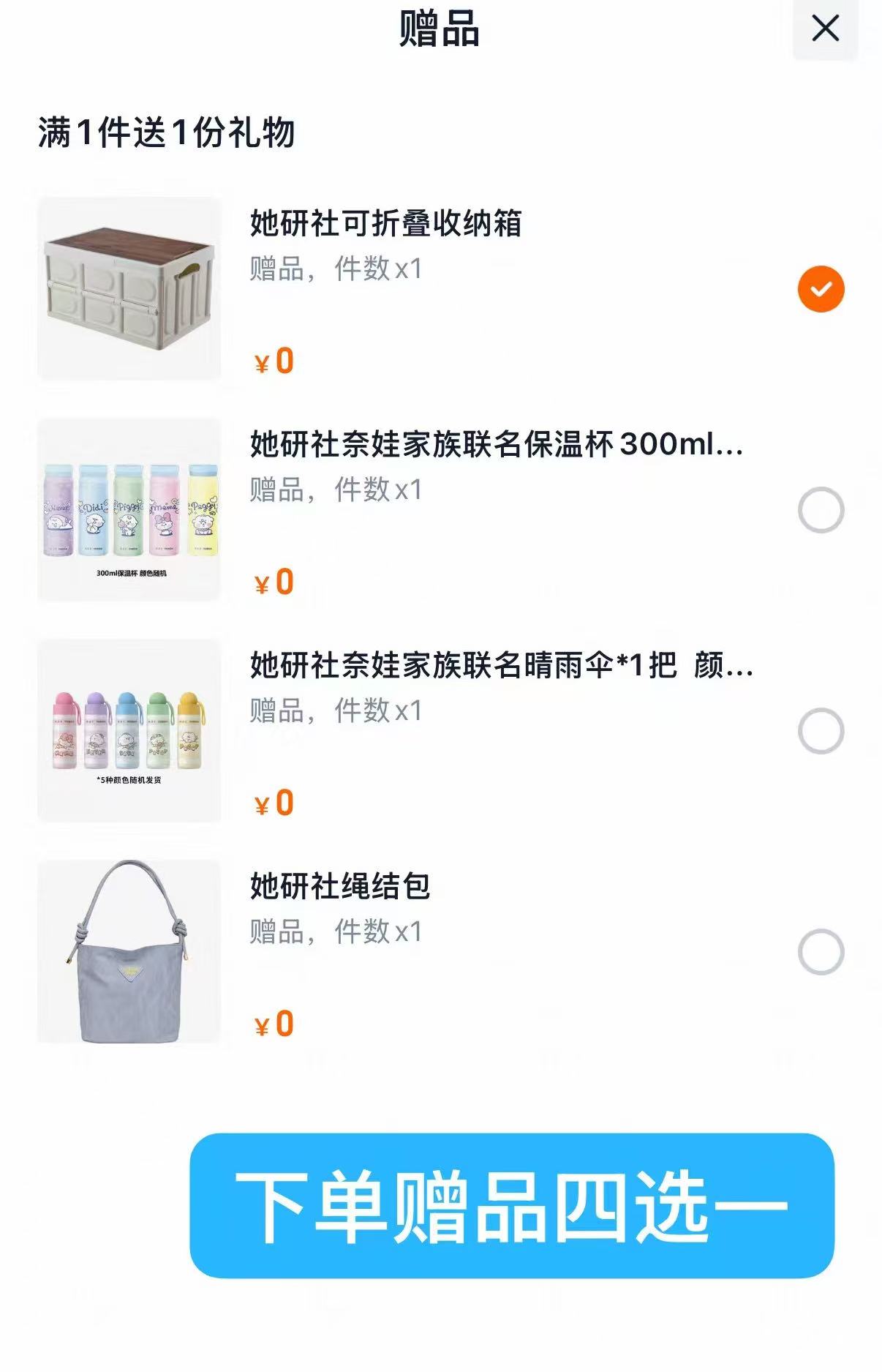Tap the 赠品 page title
This screenshot has height=1372, width=882.
pos(440,29)
